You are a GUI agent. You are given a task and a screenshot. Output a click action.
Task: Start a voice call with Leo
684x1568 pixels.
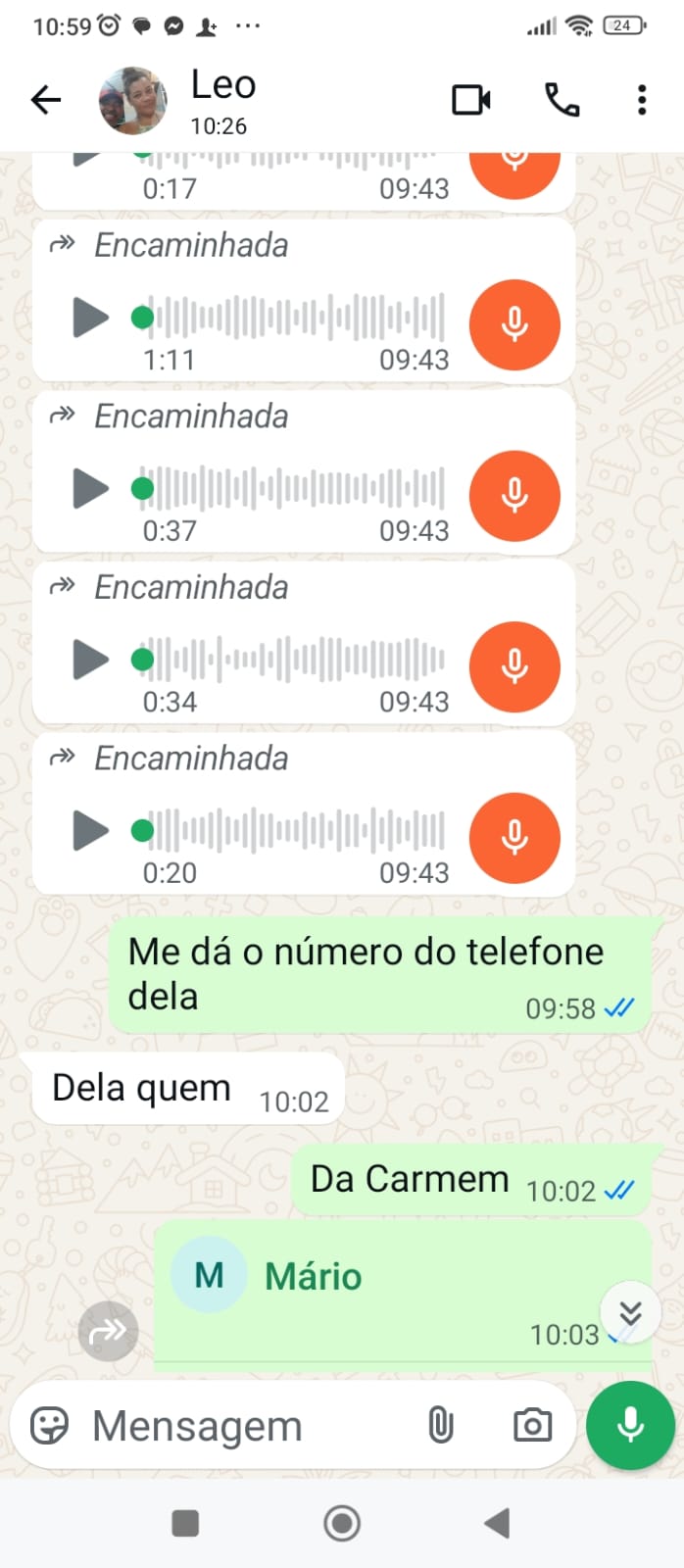562,100
